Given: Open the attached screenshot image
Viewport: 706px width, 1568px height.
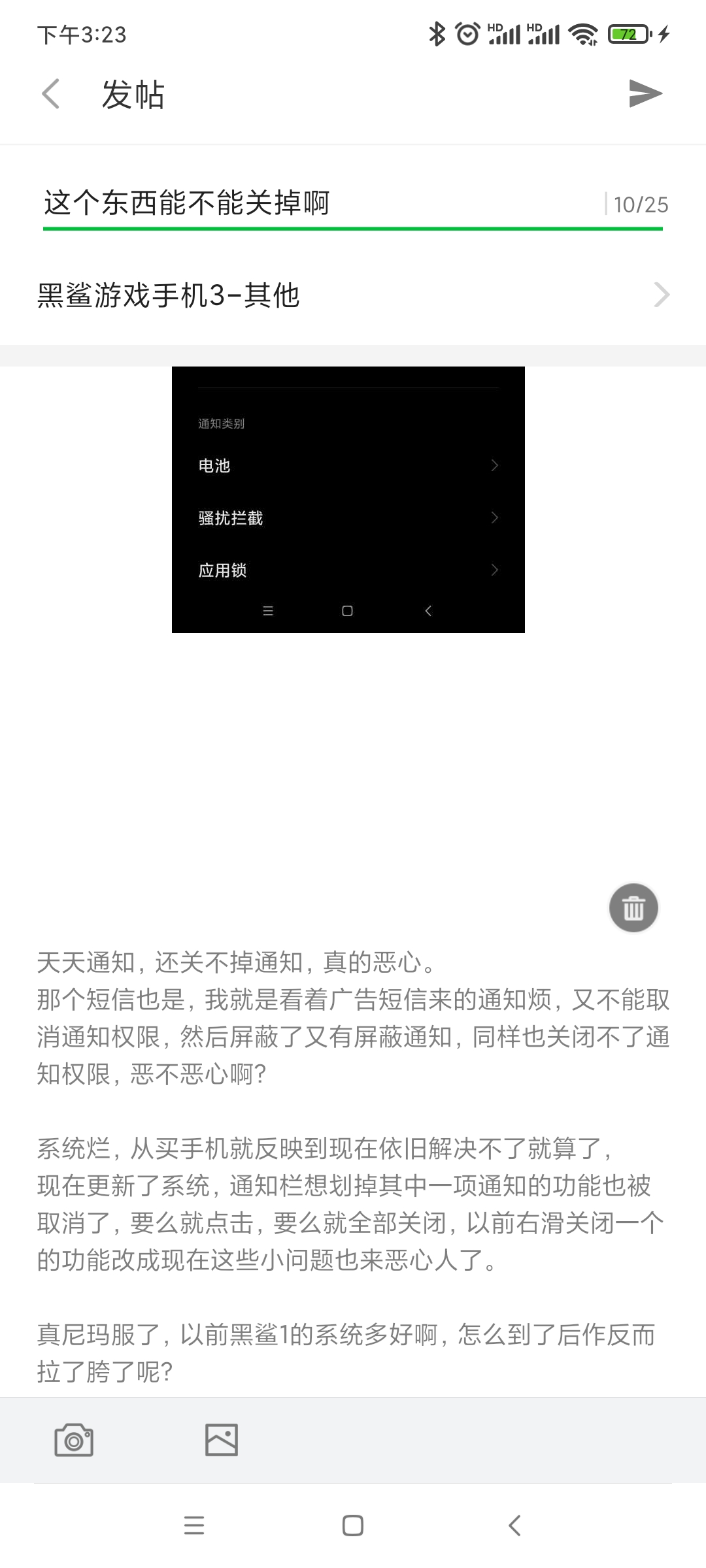Looking at the screenshot, I should pos(348,499).
